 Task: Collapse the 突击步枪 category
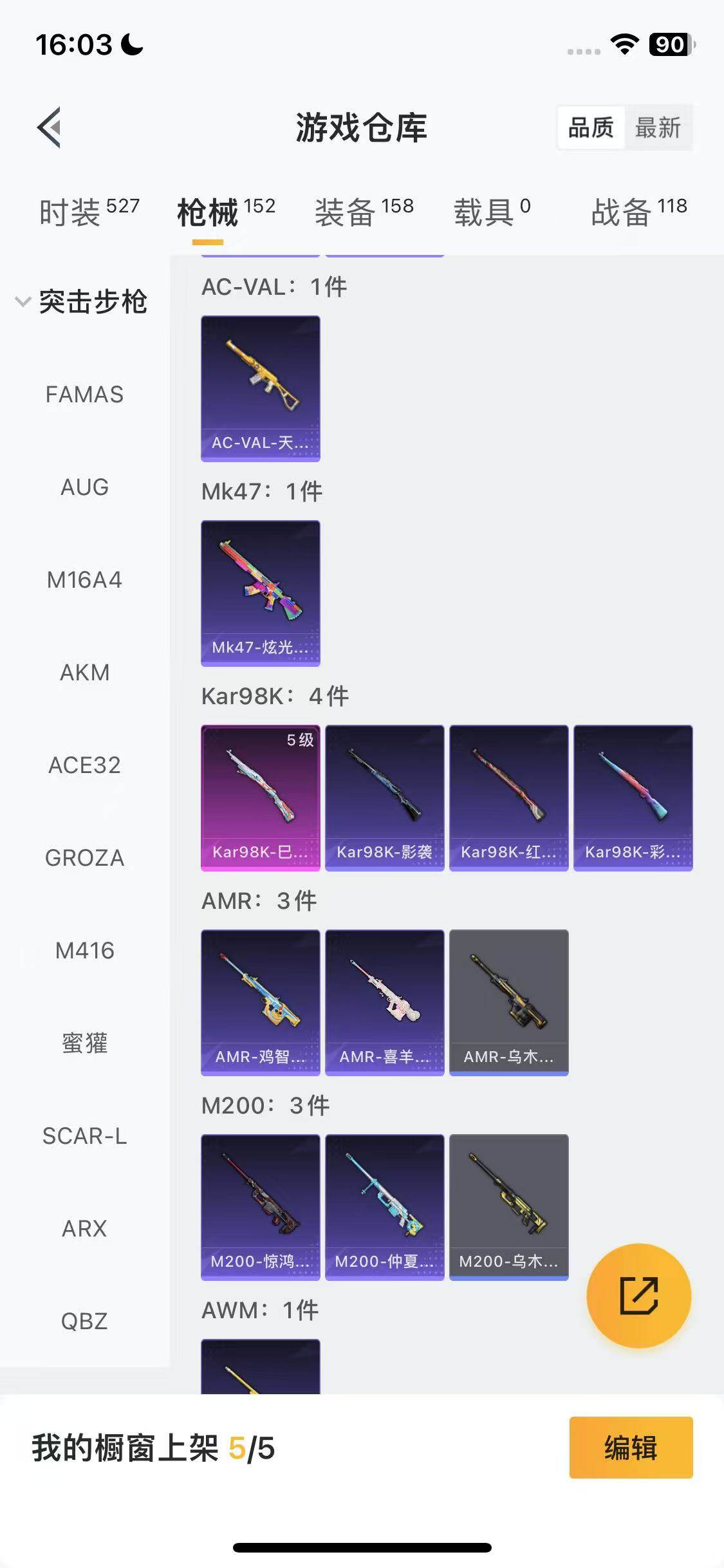click(x=82, y=301)
